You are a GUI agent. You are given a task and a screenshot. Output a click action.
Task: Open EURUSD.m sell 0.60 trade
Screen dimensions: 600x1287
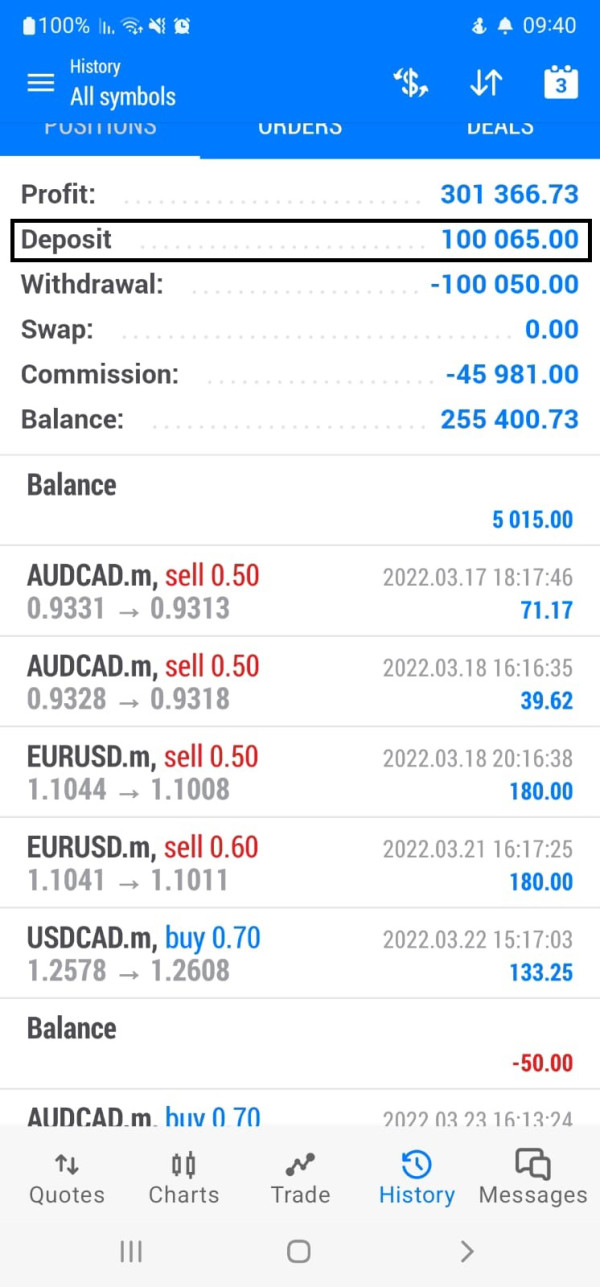coord(300,863)
